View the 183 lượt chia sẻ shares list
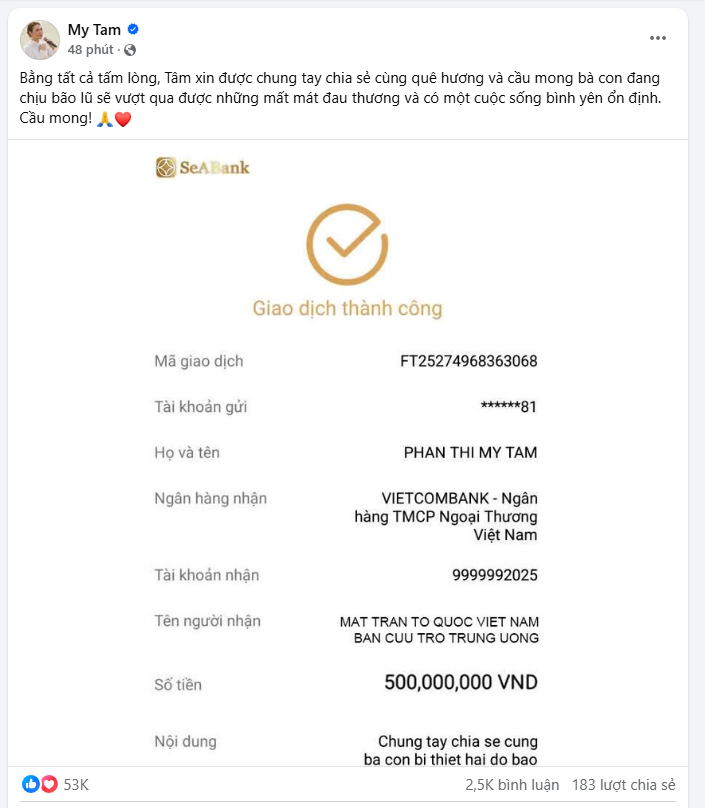This screenshot has height=808, width=705. pos(625,785)
